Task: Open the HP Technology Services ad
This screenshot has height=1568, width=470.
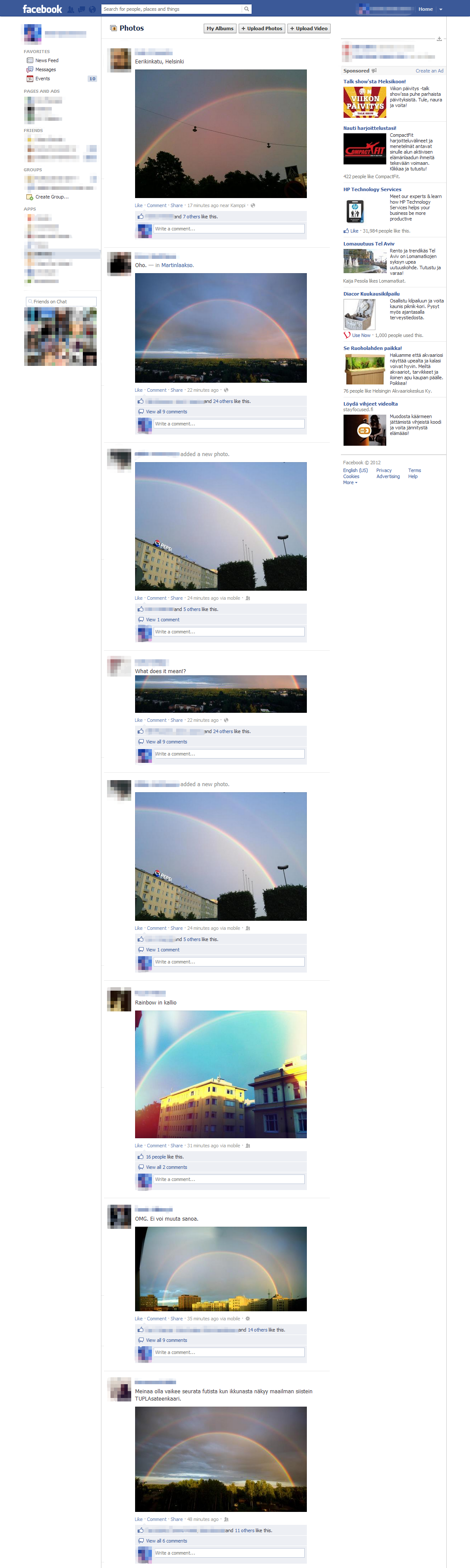Action: (372, 189)
